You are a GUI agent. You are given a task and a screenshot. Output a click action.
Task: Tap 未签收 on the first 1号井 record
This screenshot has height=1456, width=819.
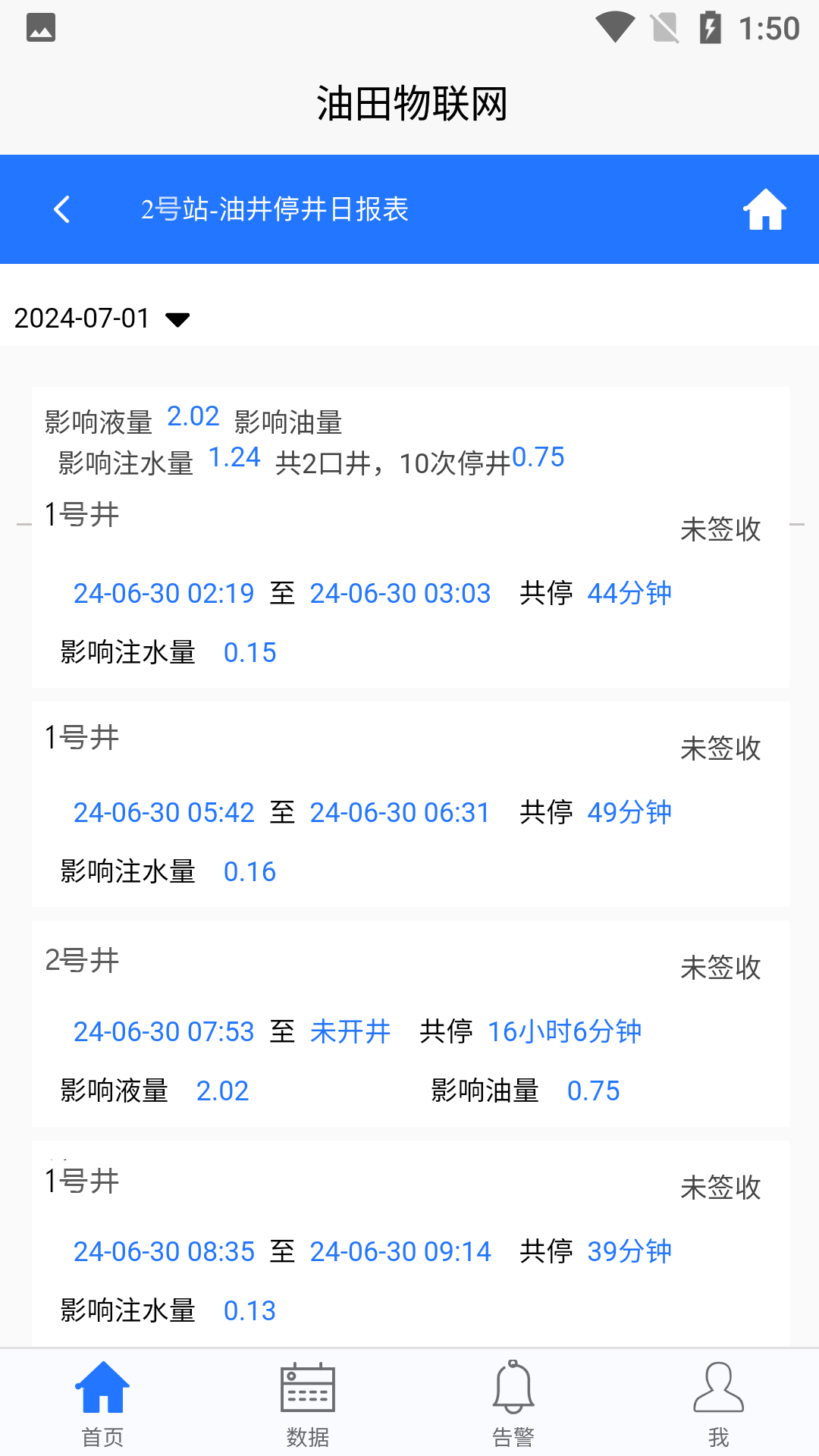[x=722, y=531]
